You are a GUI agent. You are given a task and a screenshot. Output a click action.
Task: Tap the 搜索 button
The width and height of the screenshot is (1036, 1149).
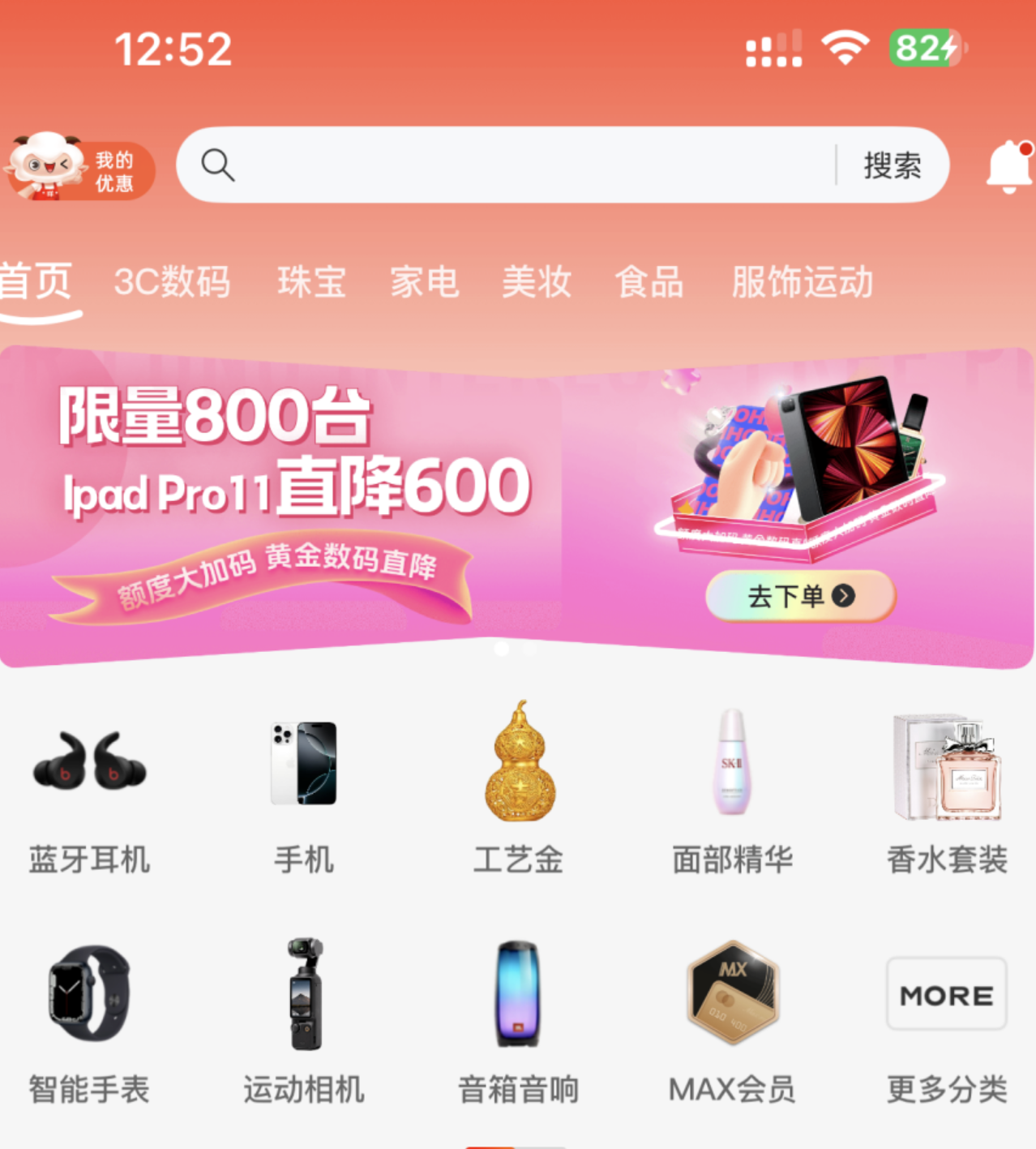(x=892, y=166)
